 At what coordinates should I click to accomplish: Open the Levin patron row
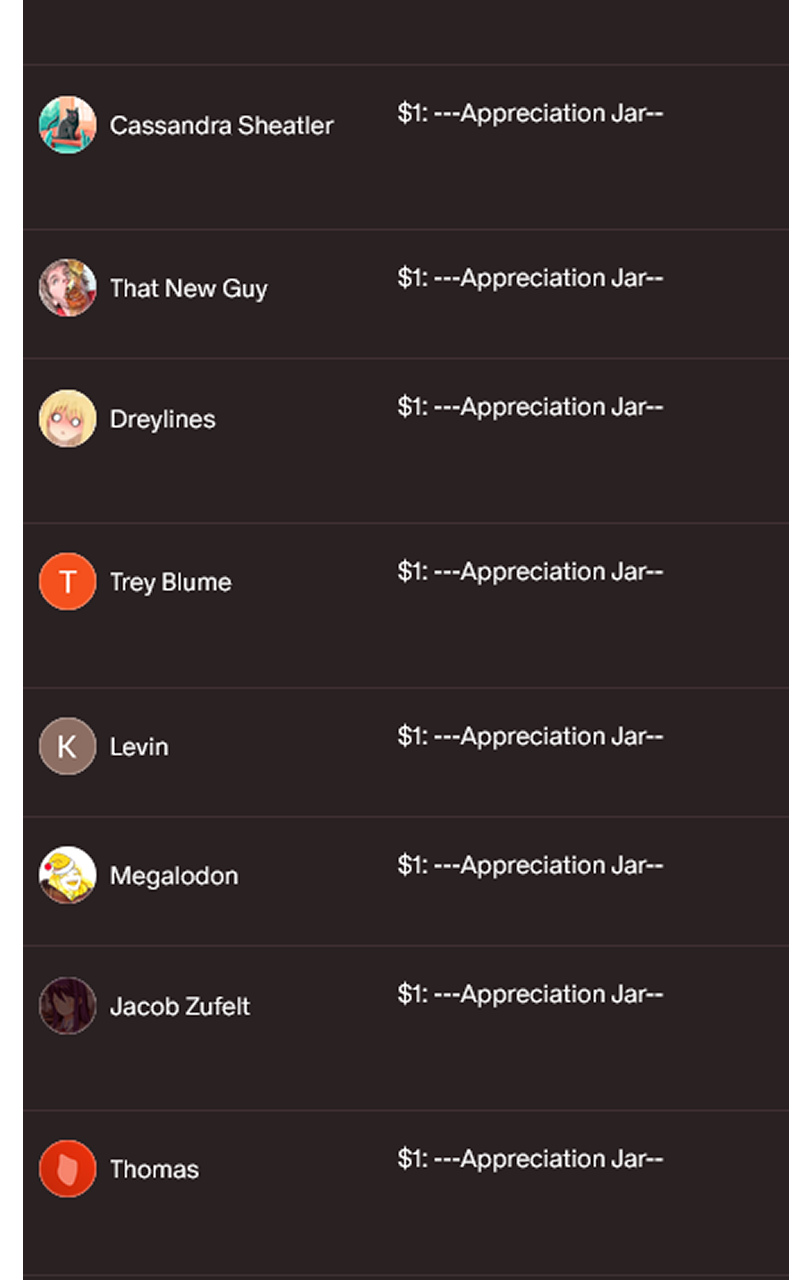406,752
